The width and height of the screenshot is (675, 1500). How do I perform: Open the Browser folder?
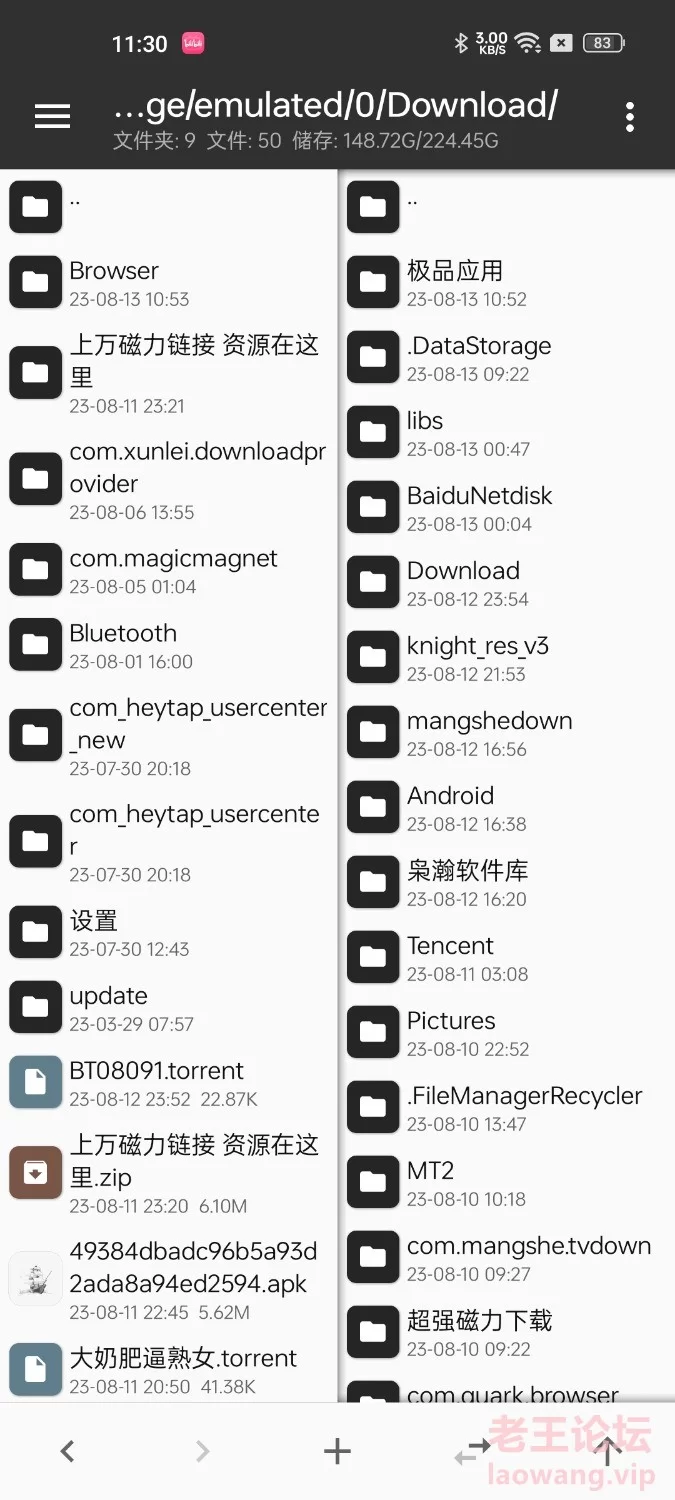(168, 283)
